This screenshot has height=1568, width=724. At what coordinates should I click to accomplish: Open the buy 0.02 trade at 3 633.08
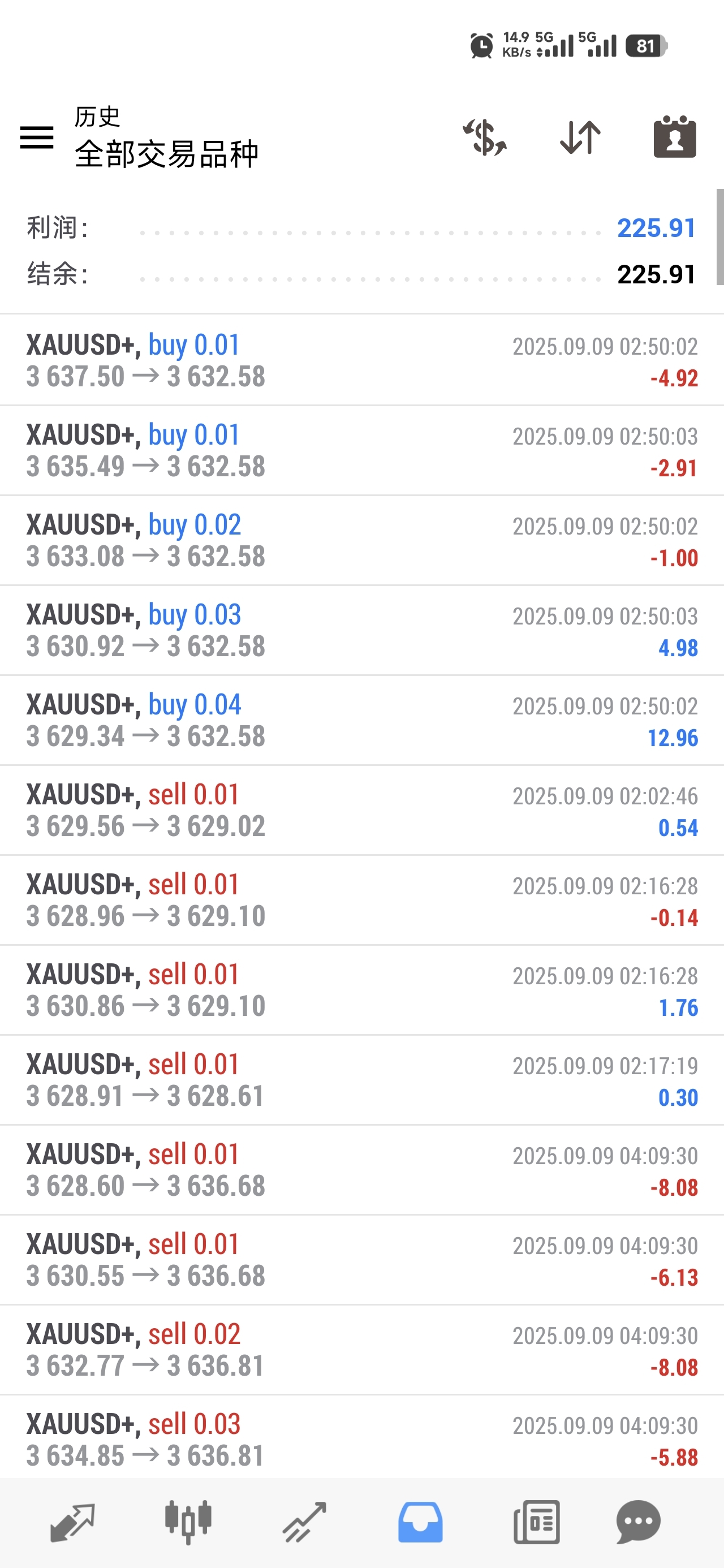click(x=361, y=541)
